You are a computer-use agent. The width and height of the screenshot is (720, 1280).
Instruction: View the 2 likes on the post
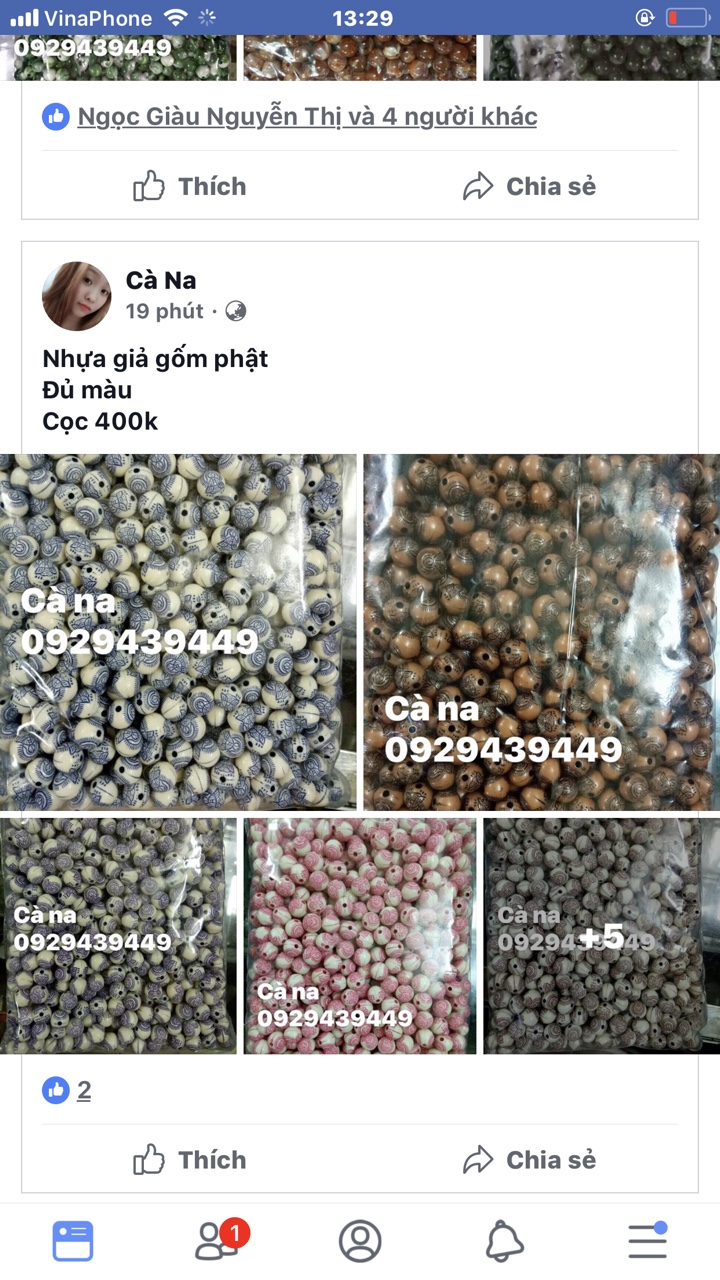pos(83,1091)
